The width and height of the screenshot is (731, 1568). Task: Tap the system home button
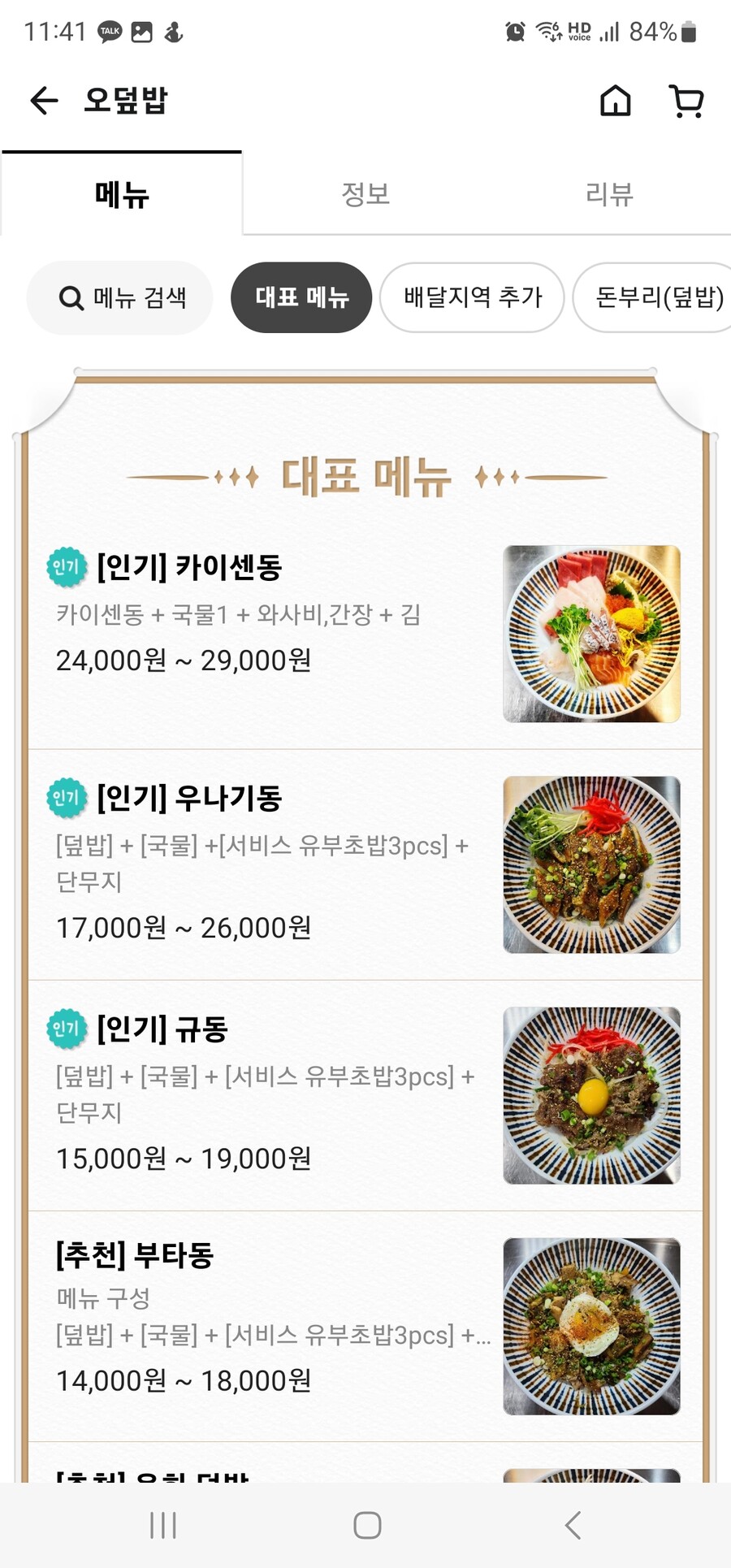tap(367, 1525)
